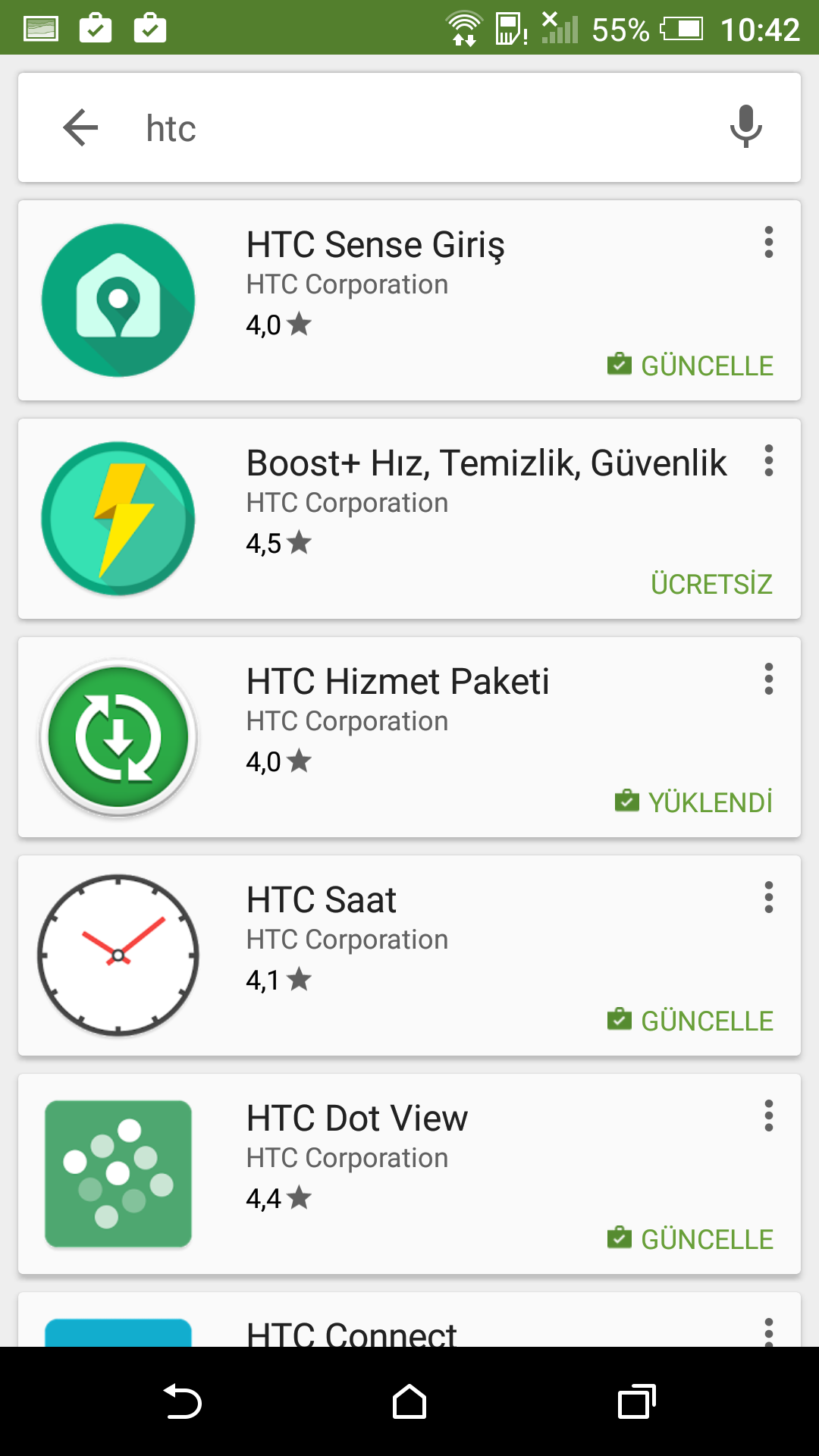Image resolution: width=819 pixels, height=1456 pixels.
Task: Open overflow menu for HTC Saat
Action: pyautogui.click(x=769, y=898)
